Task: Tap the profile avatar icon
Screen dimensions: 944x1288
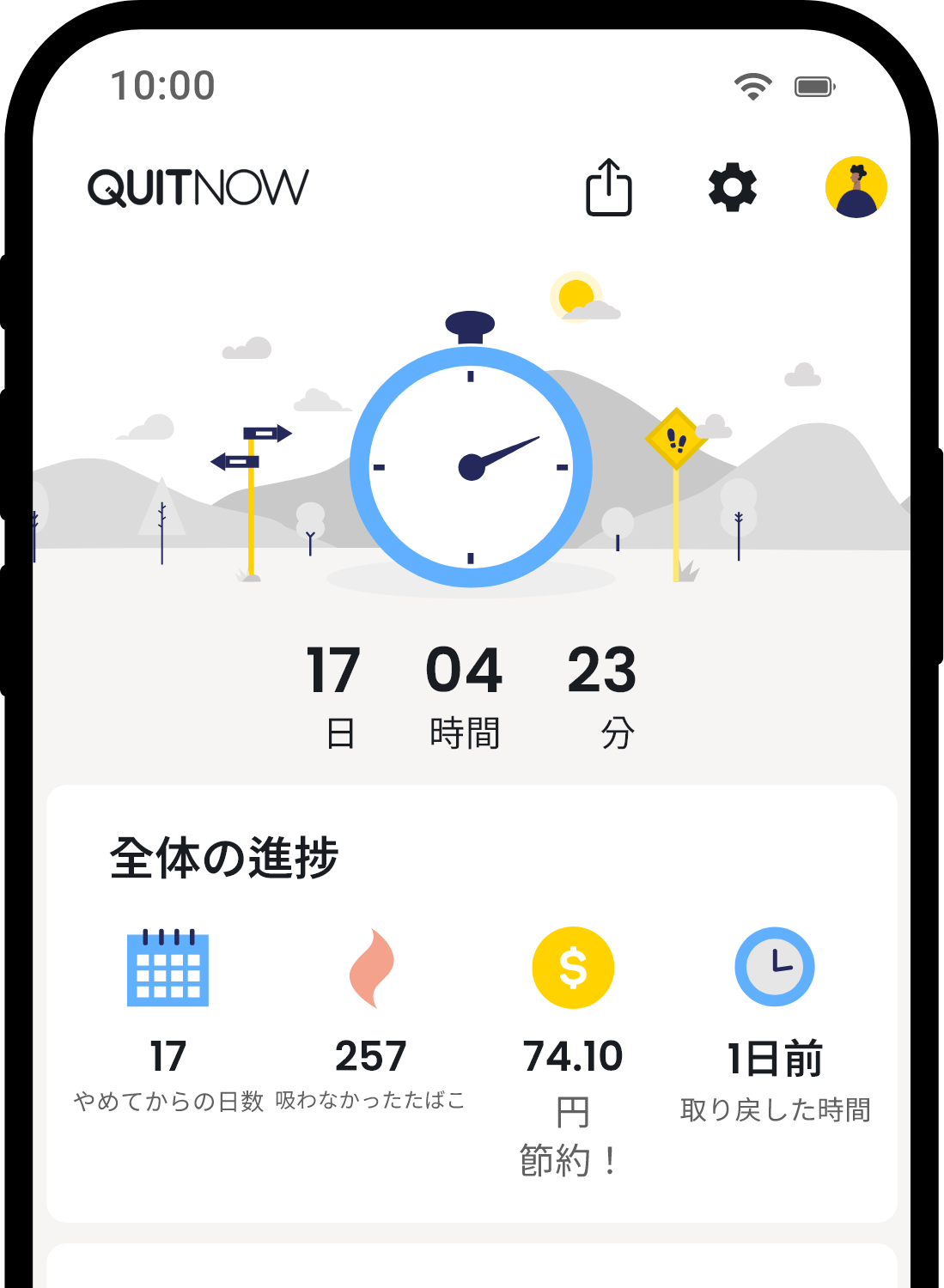Action: (856, 188)
